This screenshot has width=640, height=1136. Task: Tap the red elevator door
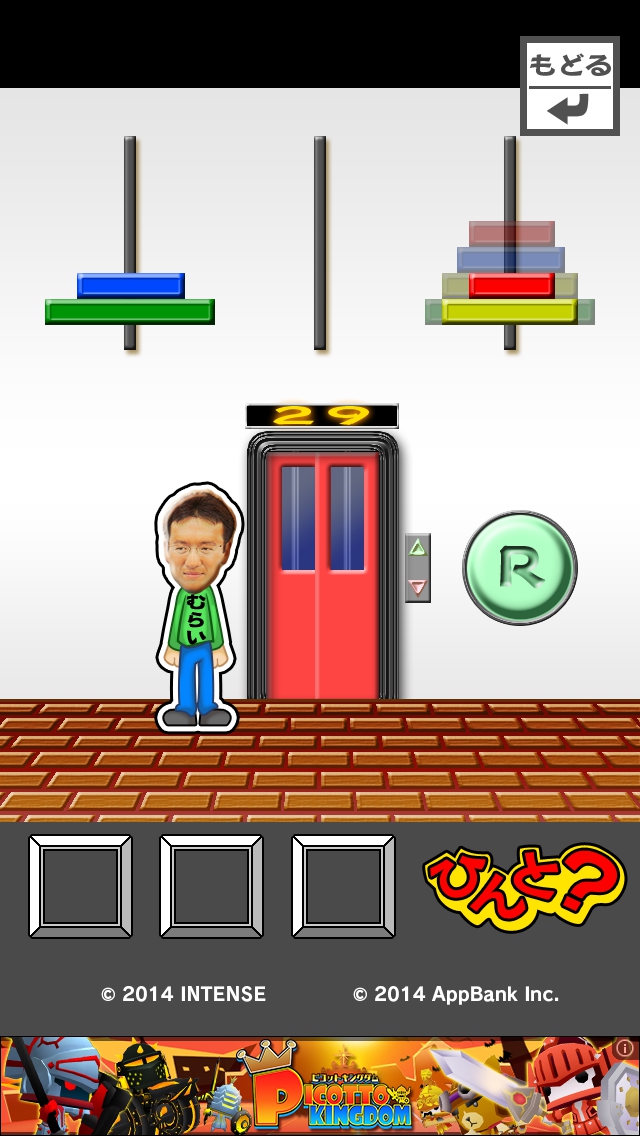pyautogui.click(x=322, y=578)
